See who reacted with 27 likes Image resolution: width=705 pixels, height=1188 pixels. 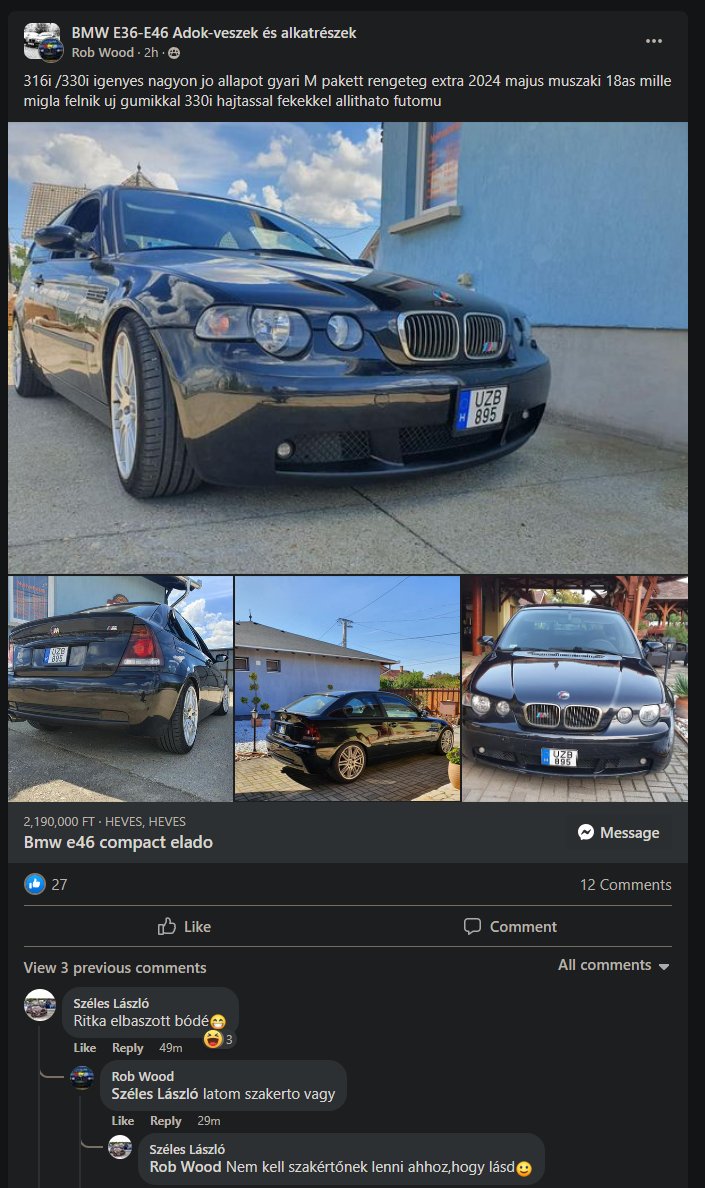pos(47,884)
